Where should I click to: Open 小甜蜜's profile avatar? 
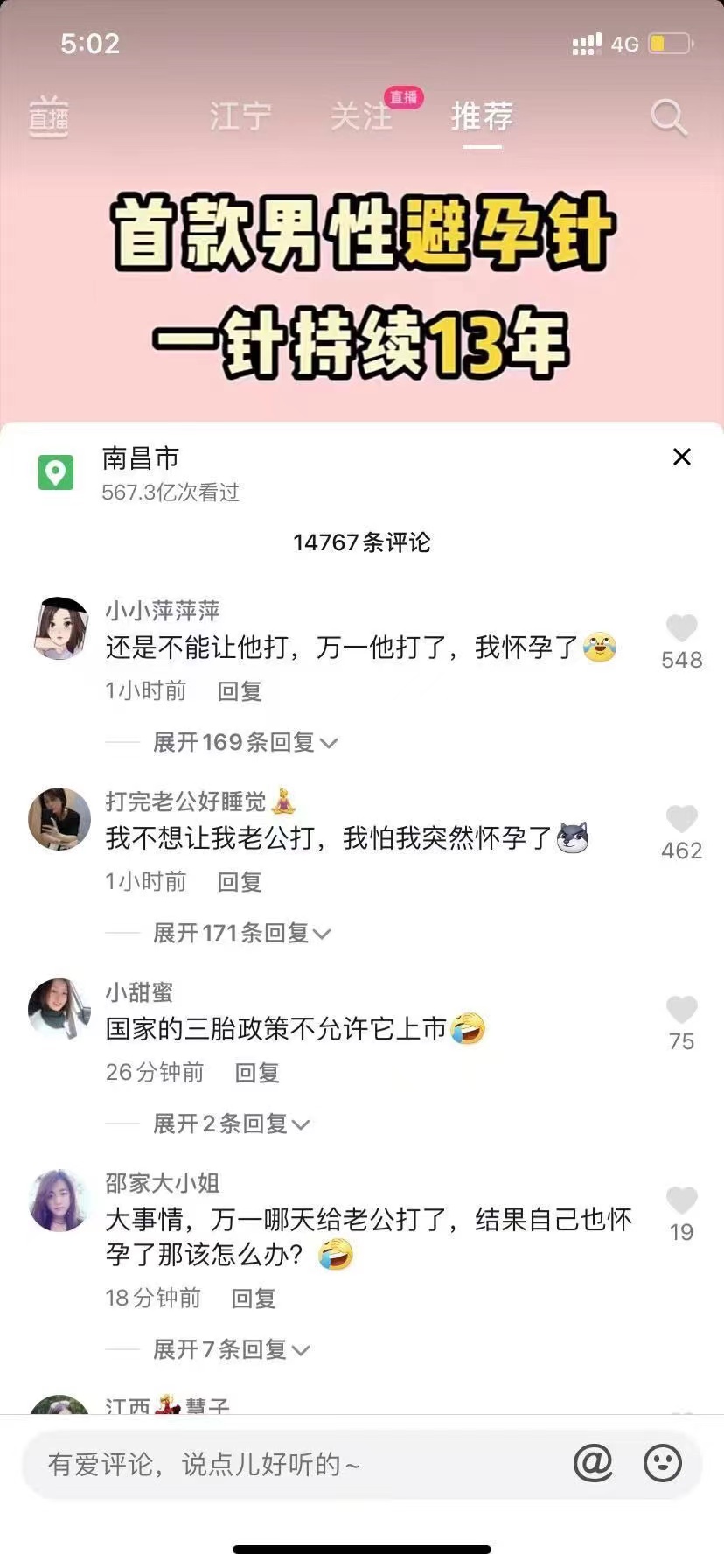(59, 1009)
